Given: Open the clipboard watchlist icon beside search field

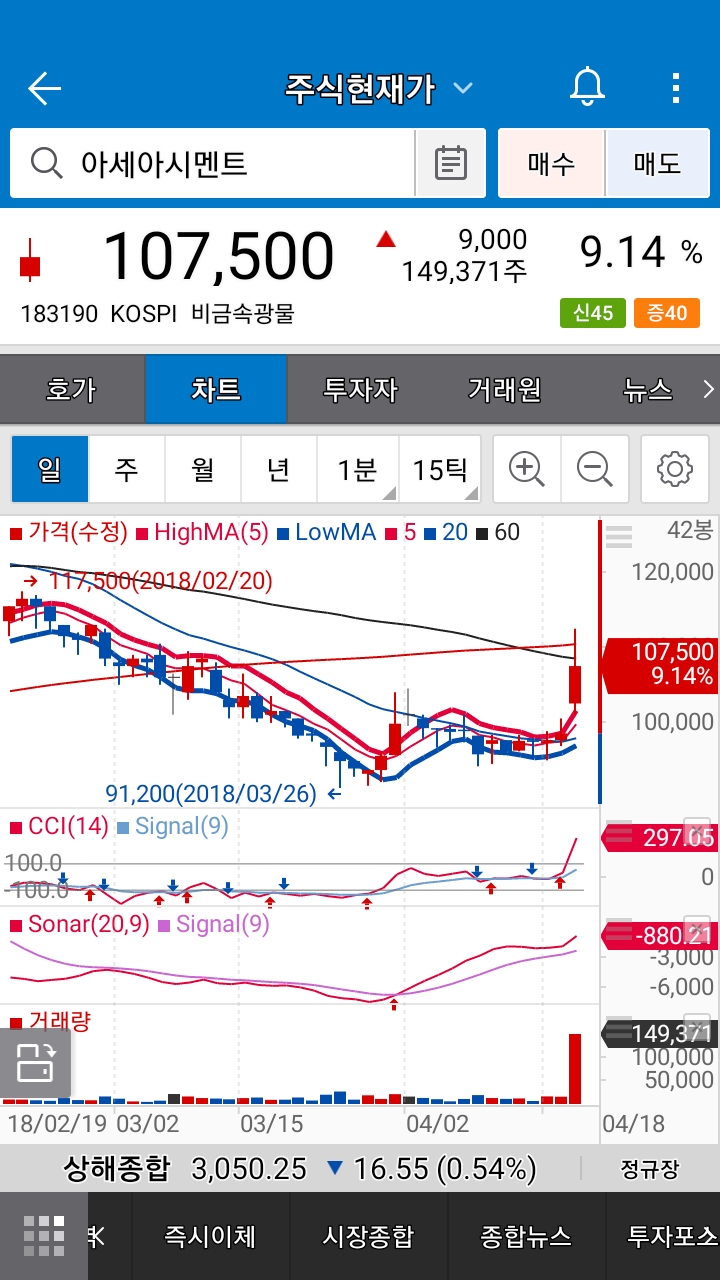Looking at the screenshot, I should click(450, 163).
